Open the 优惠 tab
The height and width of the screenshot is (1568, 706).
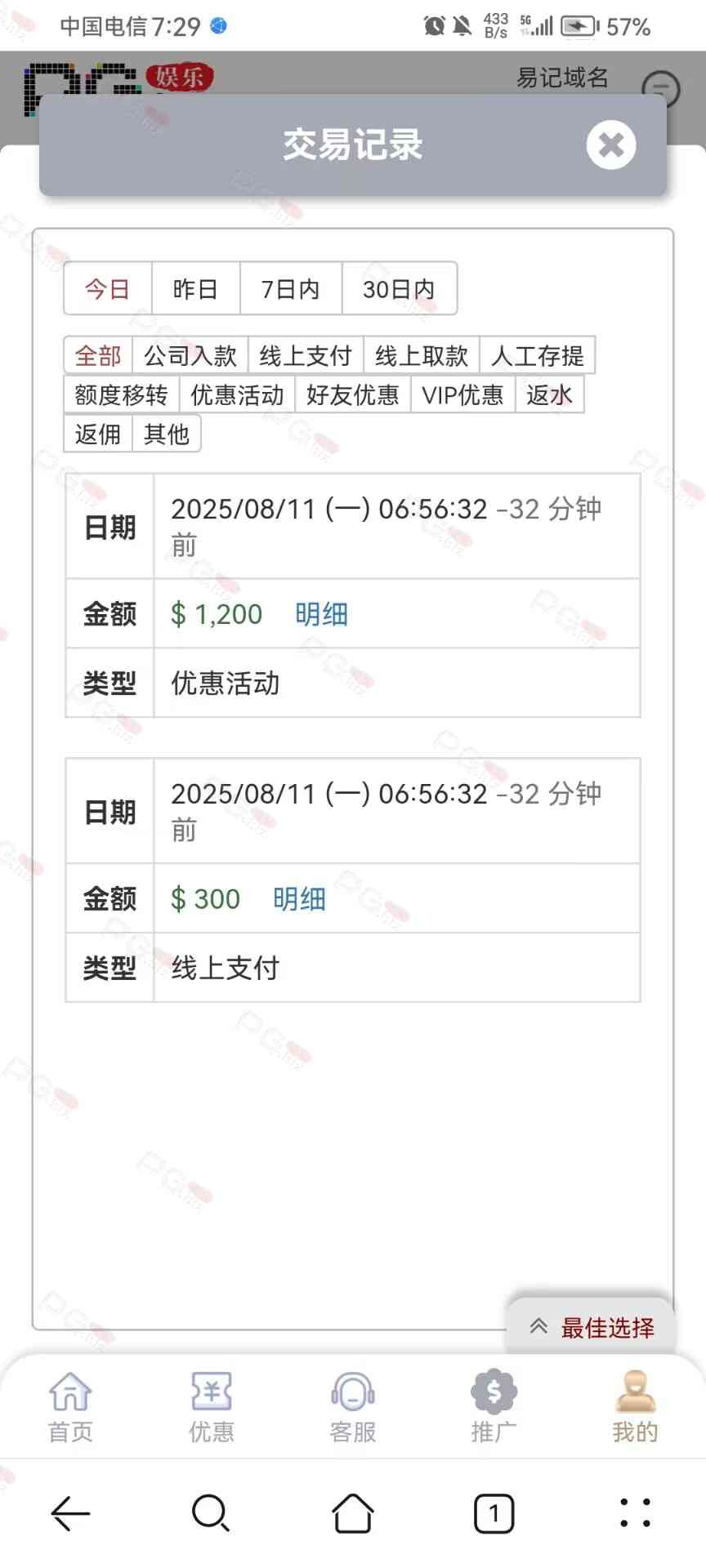coord(212,1407)
